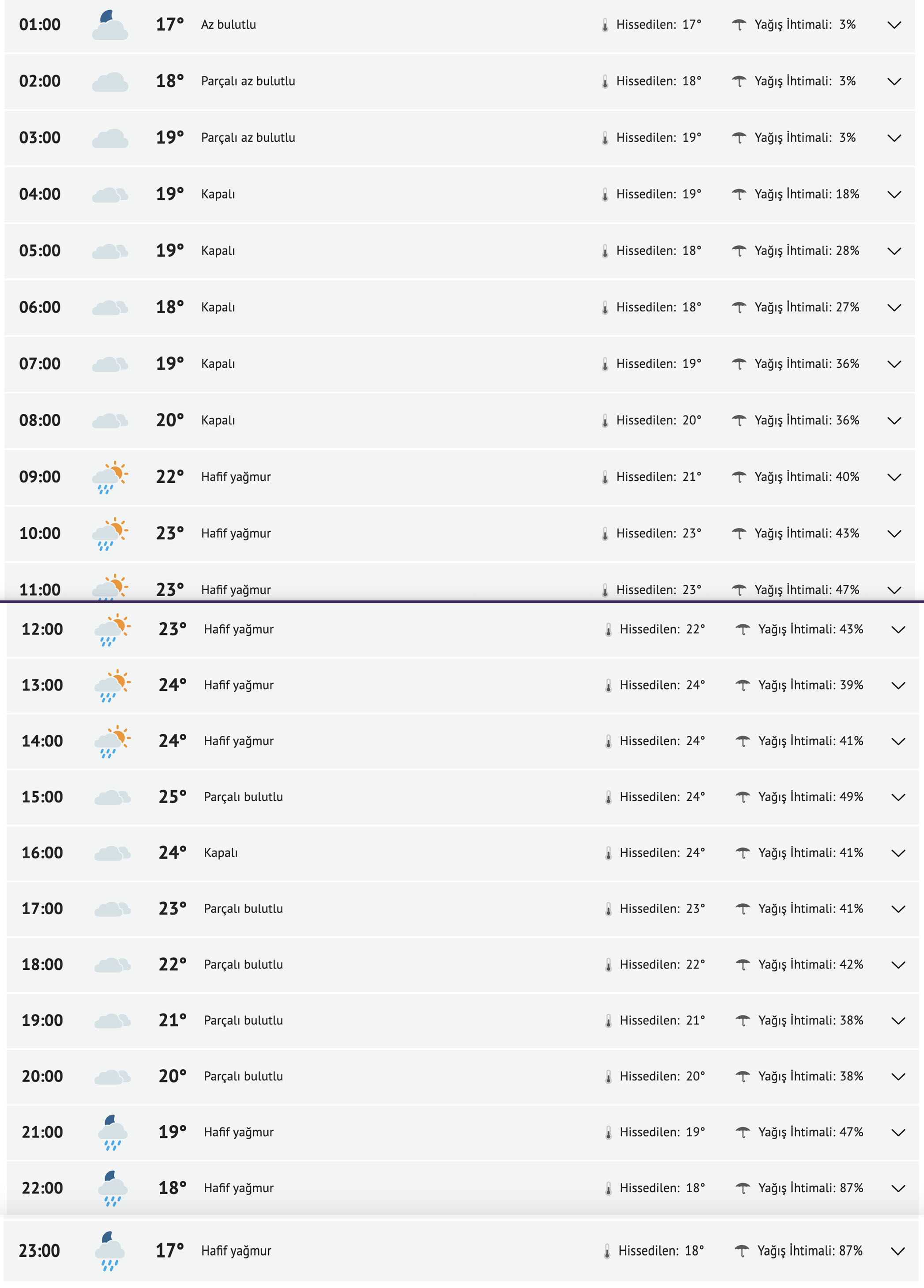Open details for the 10:00 forecast
924x1288 pixels.
coord(894,534)
